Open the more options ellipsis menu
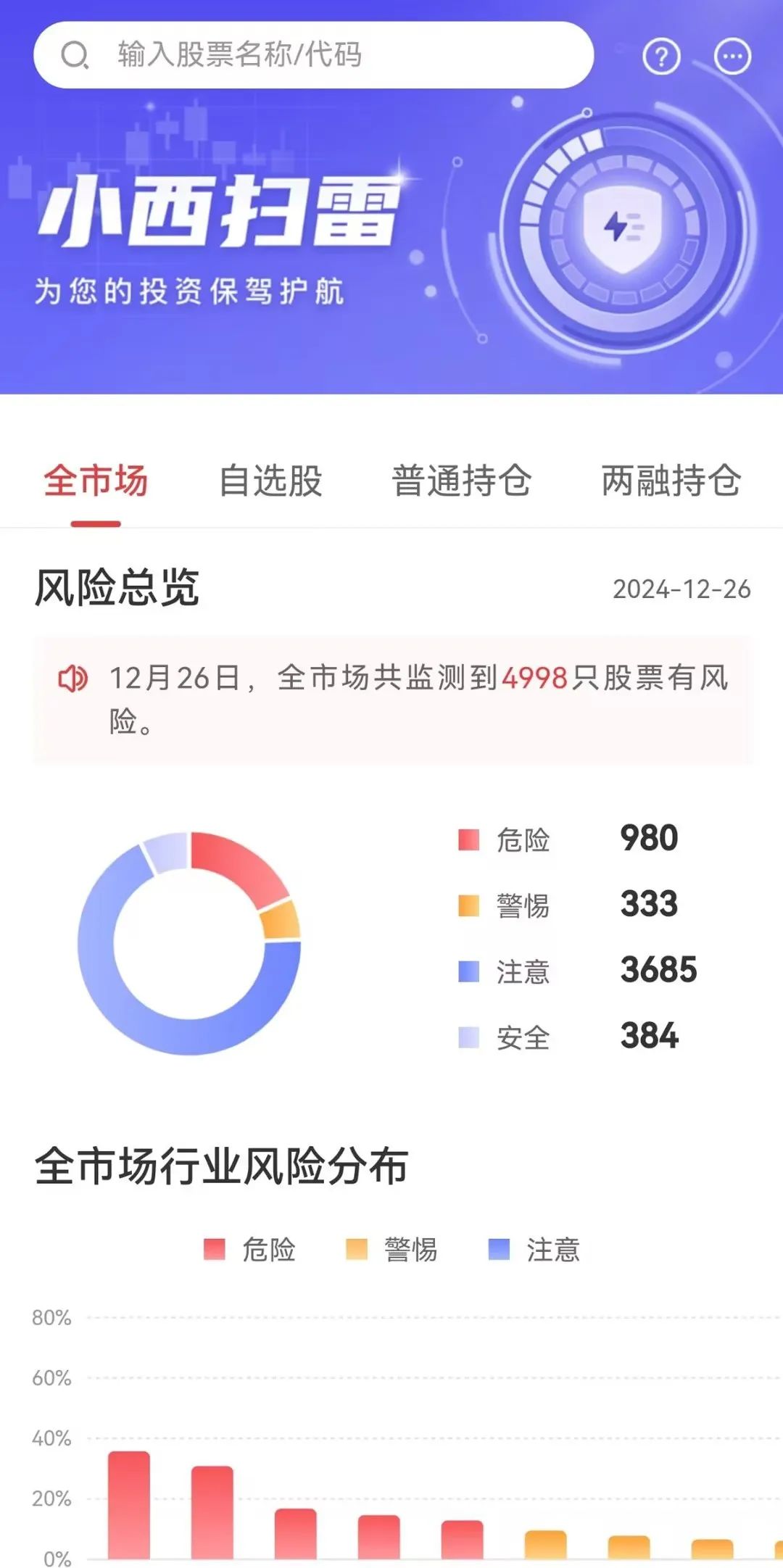This screenshot has width=783, height=1568. click(732, 57)
